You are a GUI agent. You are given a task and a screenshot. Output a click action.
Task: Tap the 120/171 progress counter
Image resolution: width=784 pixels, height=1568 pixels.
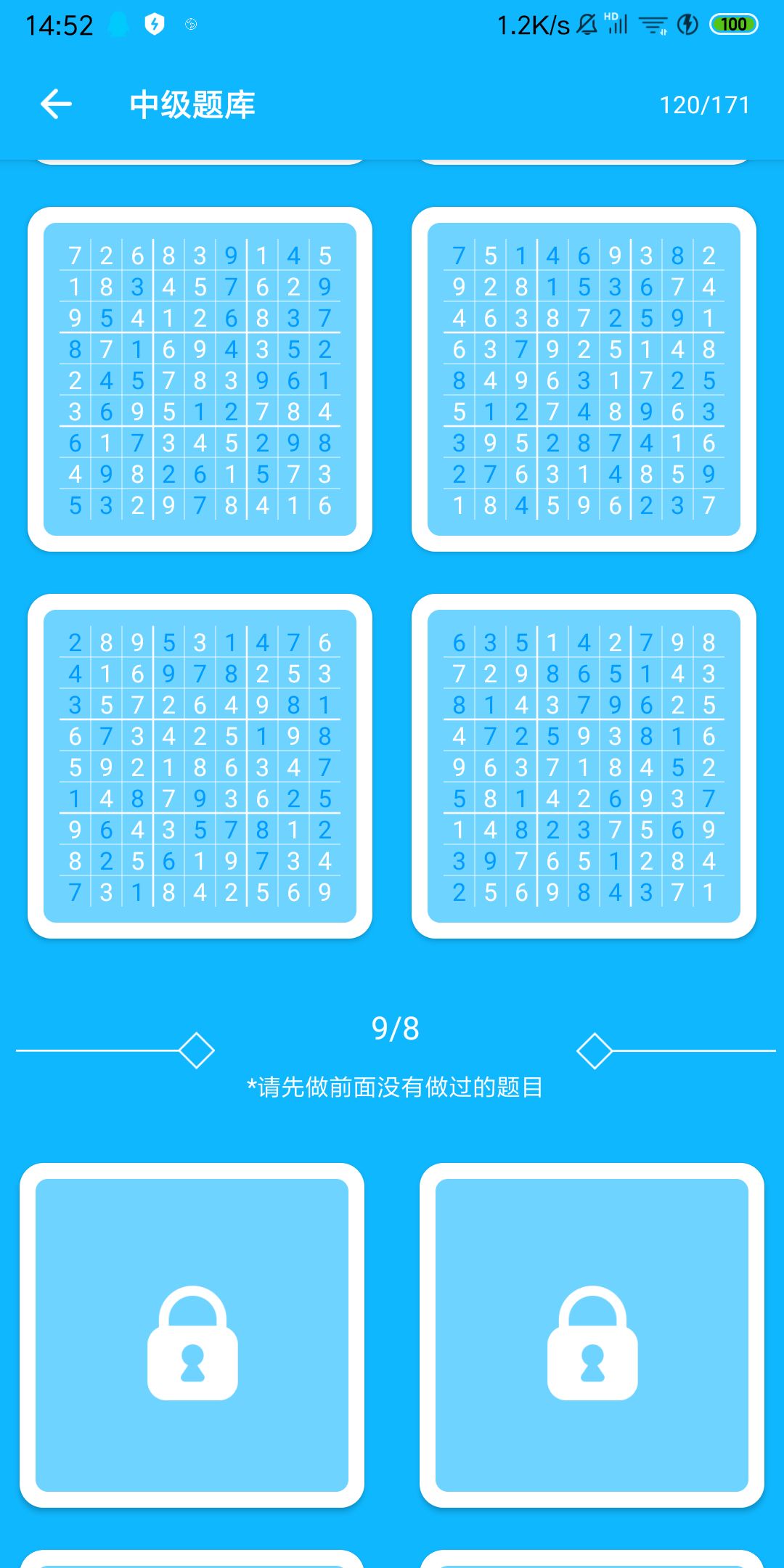coord(705,104)
